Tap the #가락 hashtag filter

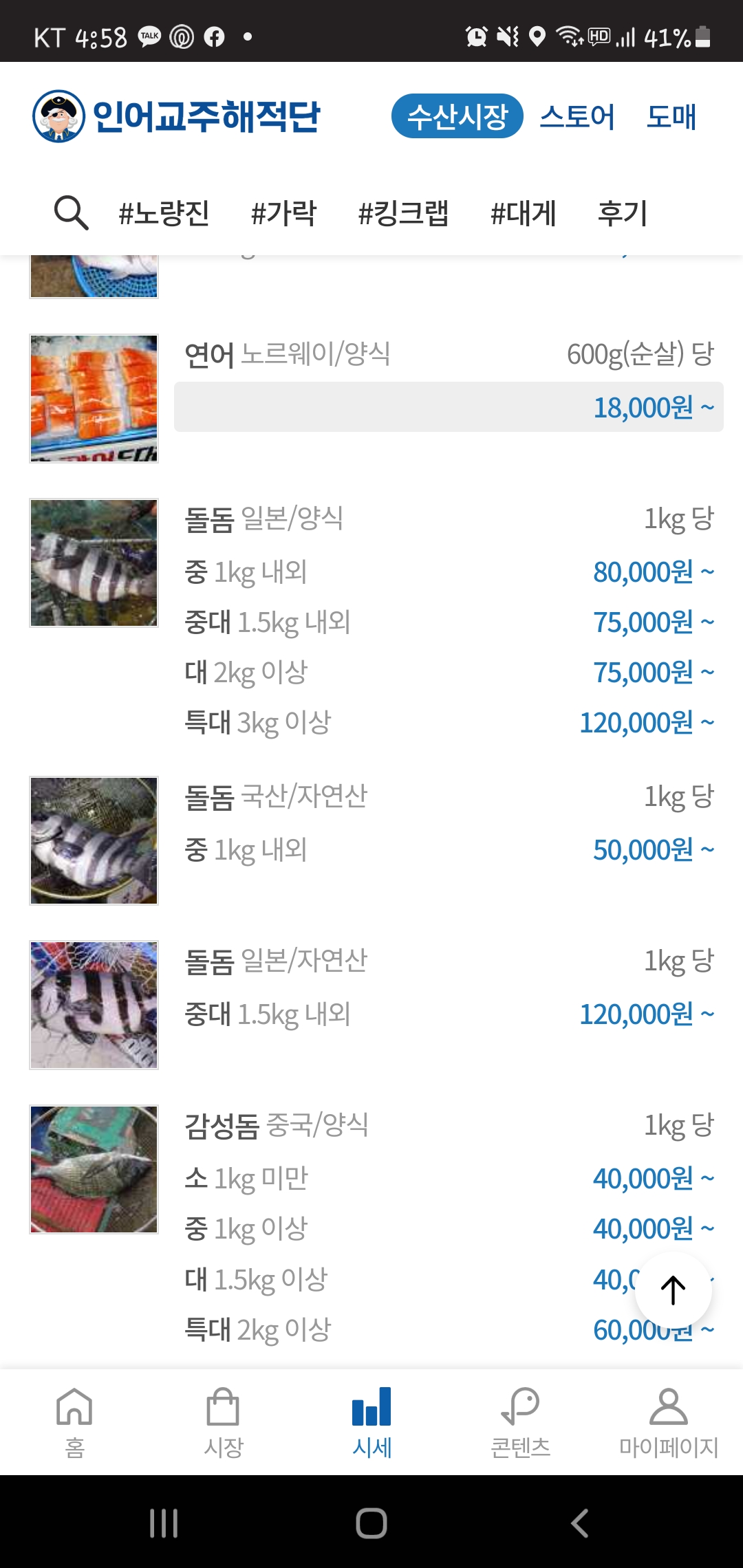[283, 213]
